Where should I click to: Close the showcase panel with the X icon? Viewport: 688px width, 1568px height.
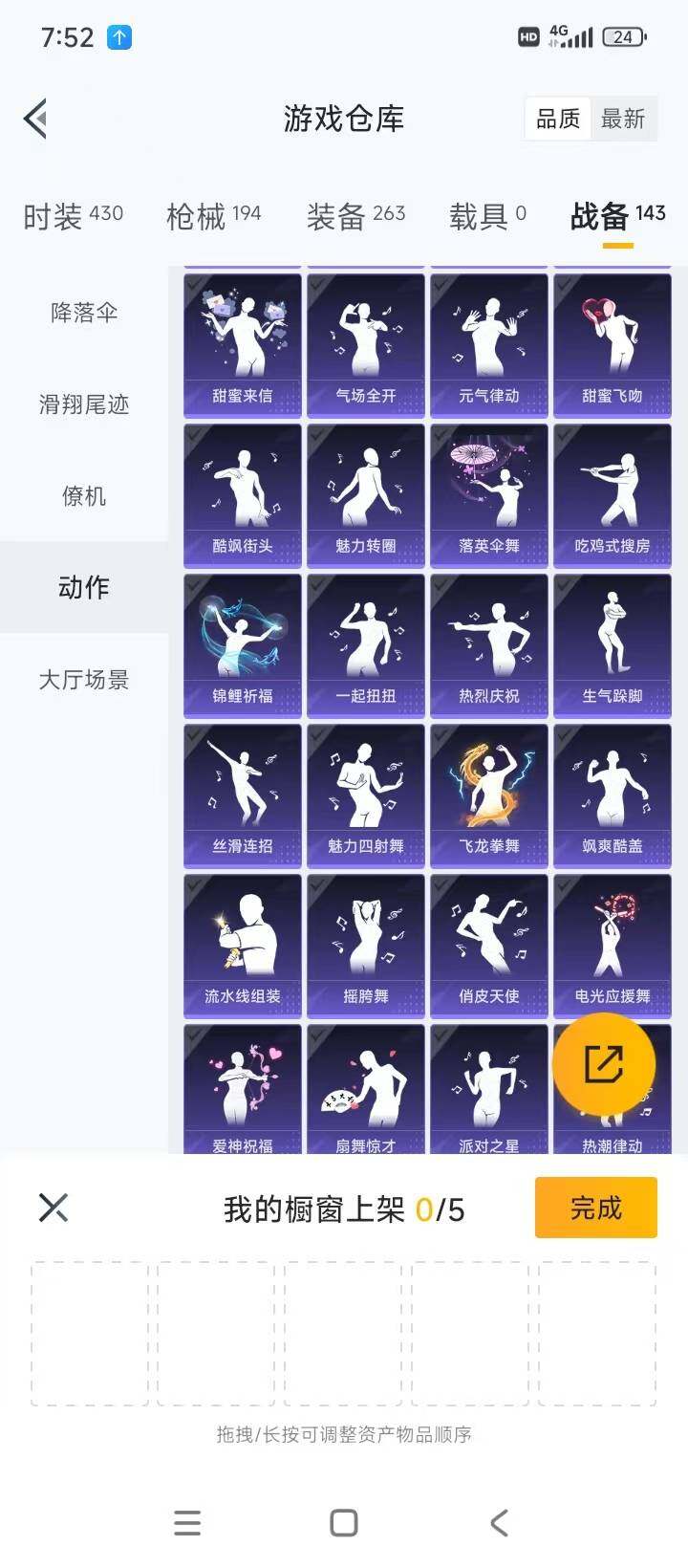54,1208
